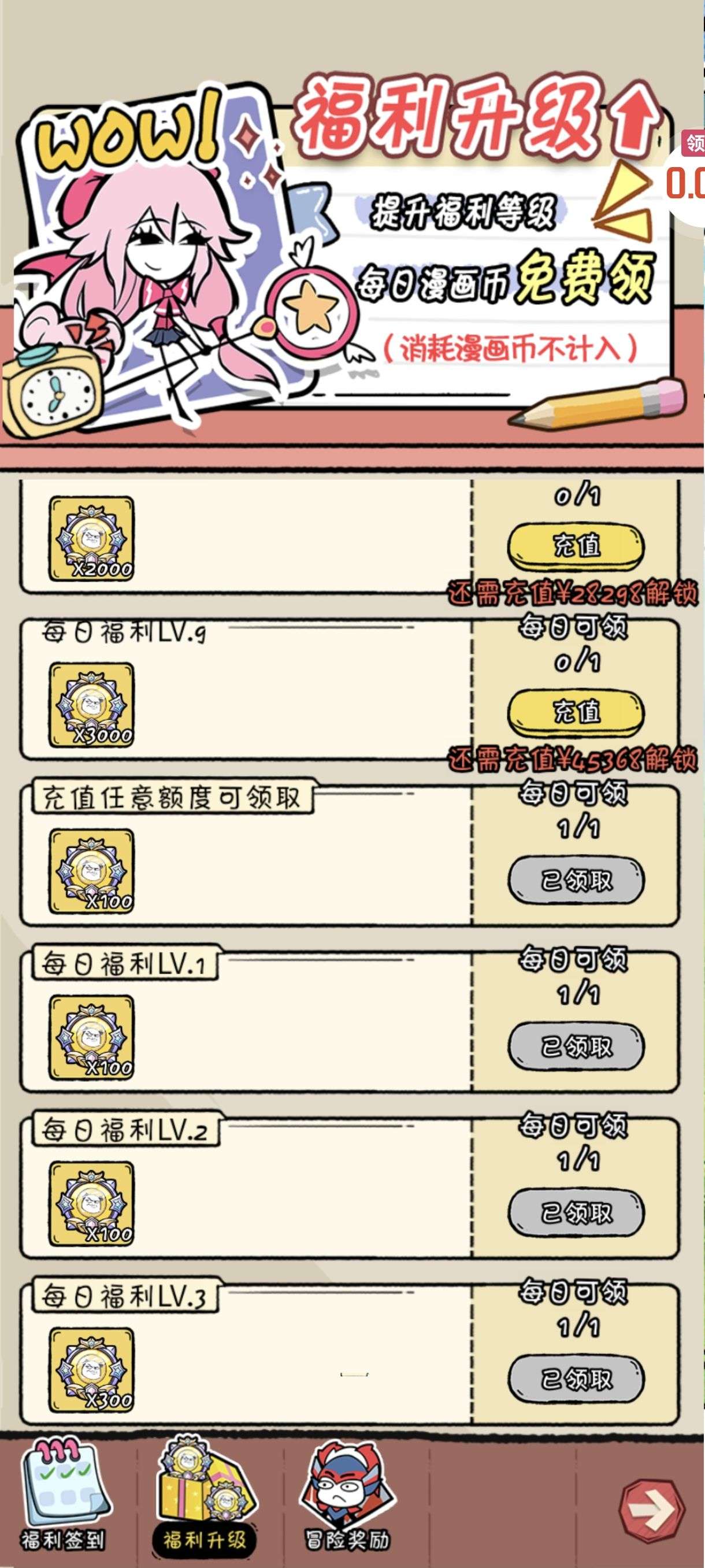The image size is (705, 1568).
Task: Tap the X3000 coin reward in LV.9
Action: (x=92, y=705)
